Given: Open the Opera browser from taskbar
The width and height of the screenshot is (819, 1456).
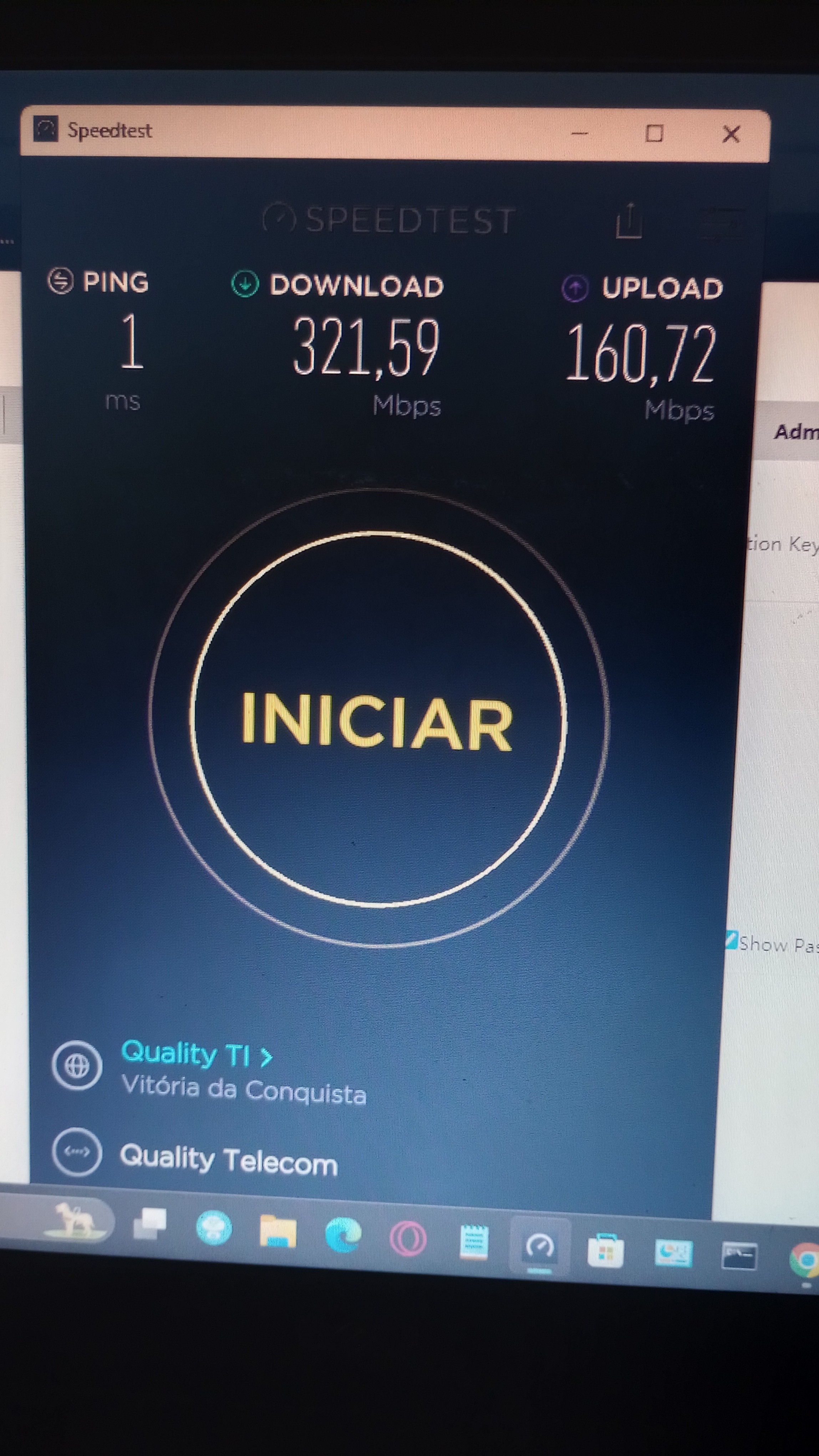Looking at the screenshot, I should click(x=408, y=1238).
